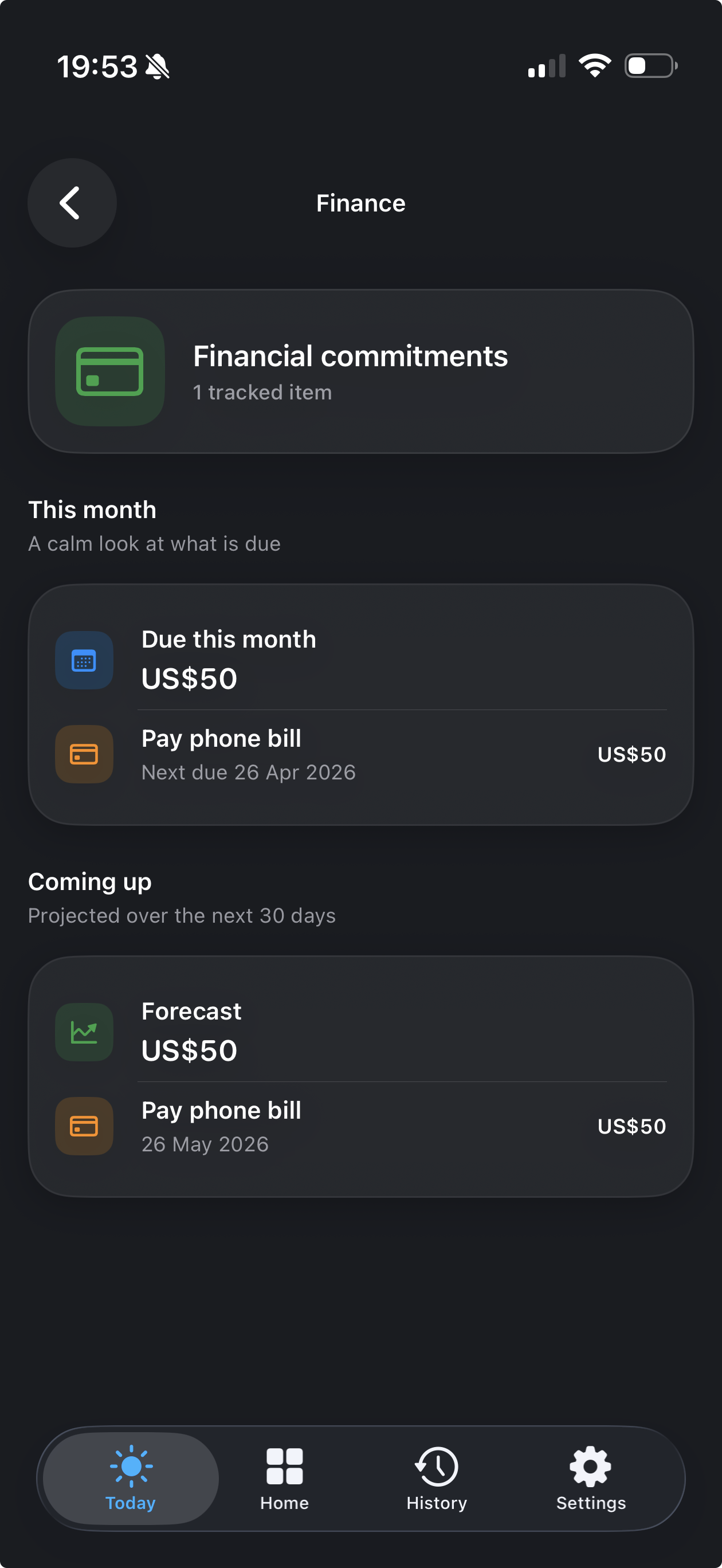Open the Financial commitments card
Screen dimensions: 722x1568
(360, 371)
